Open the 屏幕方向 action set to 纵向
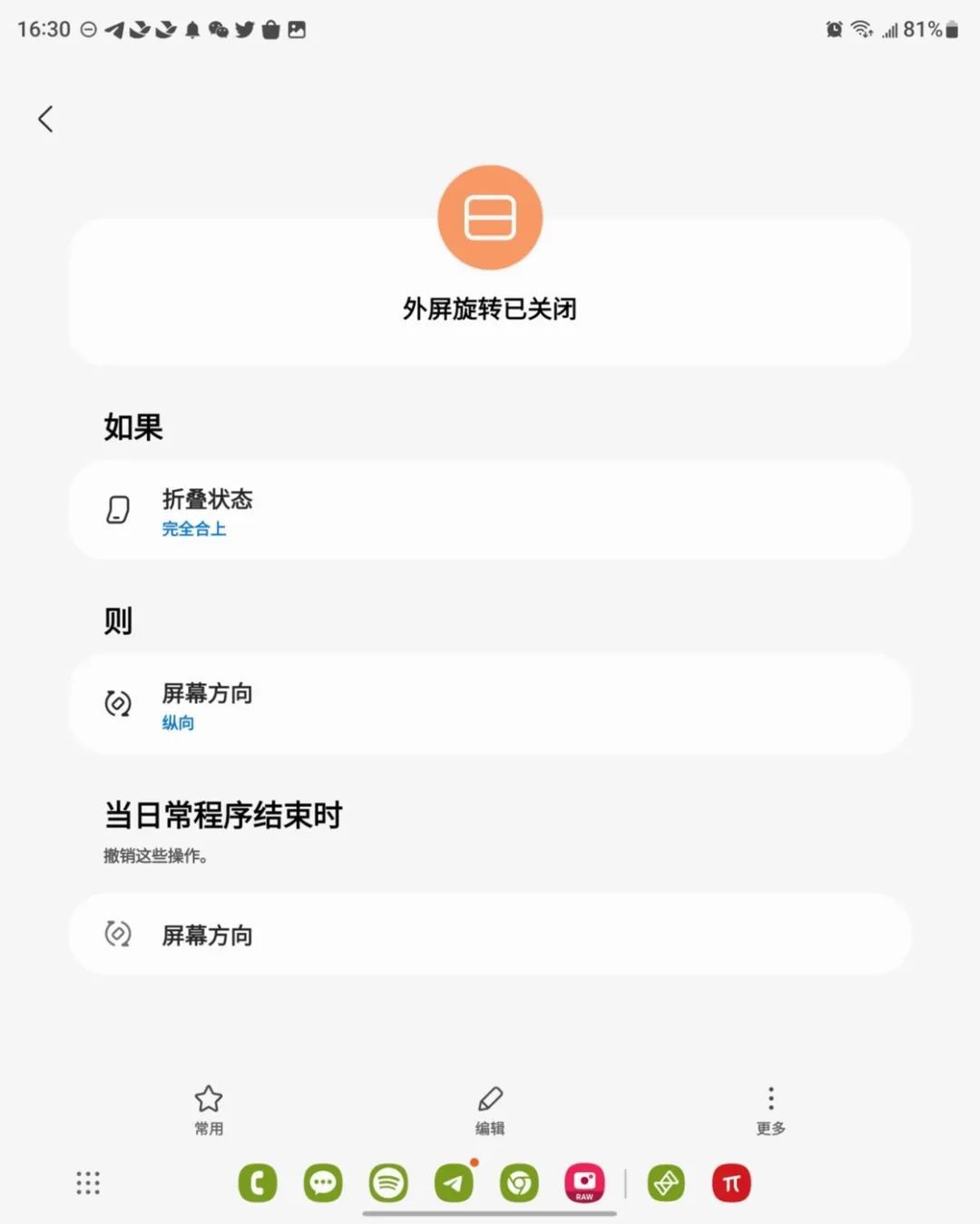The height and width of the screenshot is (1224, 980). click(x=490, y=705)
